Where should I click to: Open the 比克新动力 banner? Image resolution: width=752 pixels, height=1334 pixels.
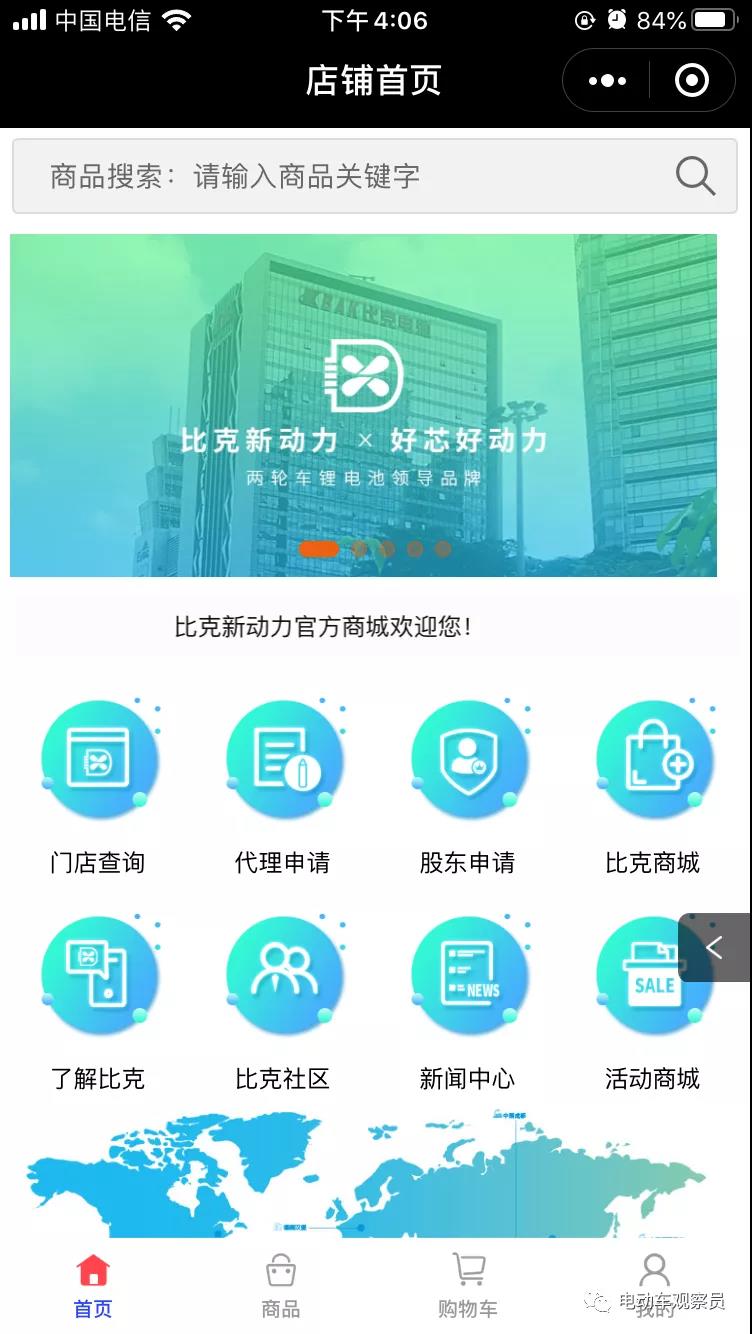click(363, 405)
